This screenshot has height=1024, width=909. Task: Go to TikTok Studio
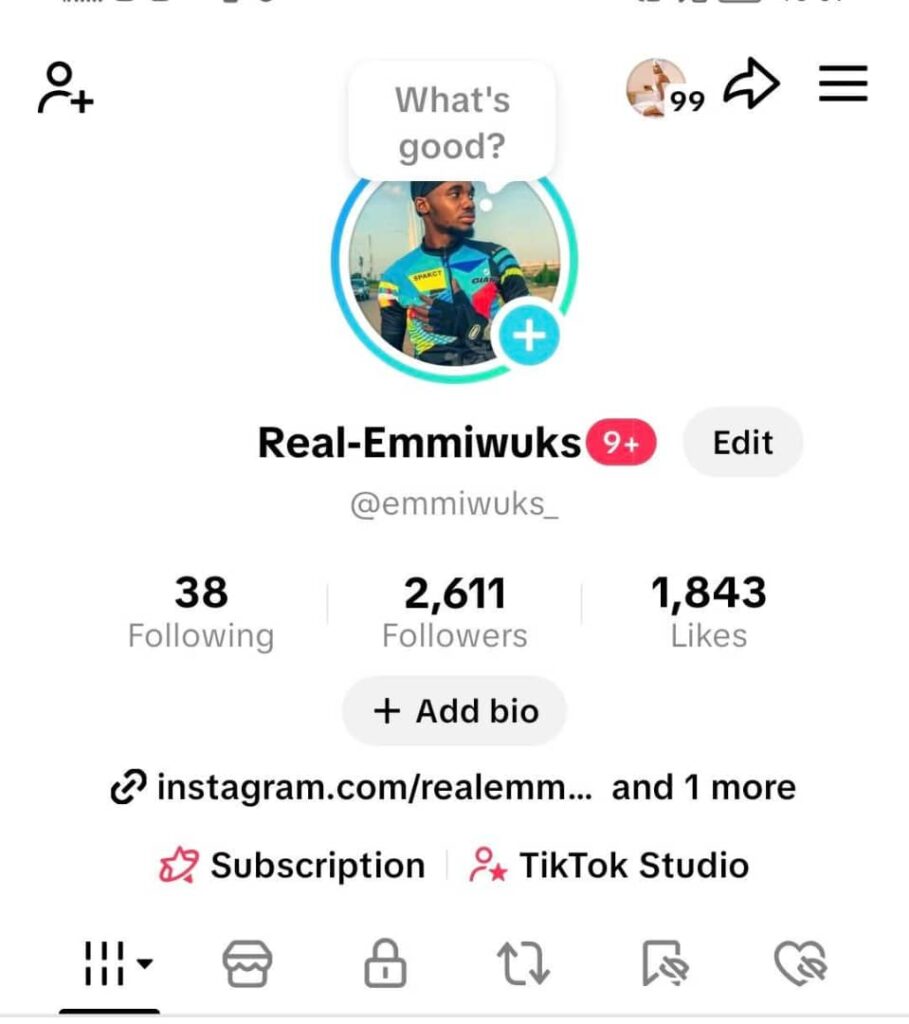coord(608,865)
